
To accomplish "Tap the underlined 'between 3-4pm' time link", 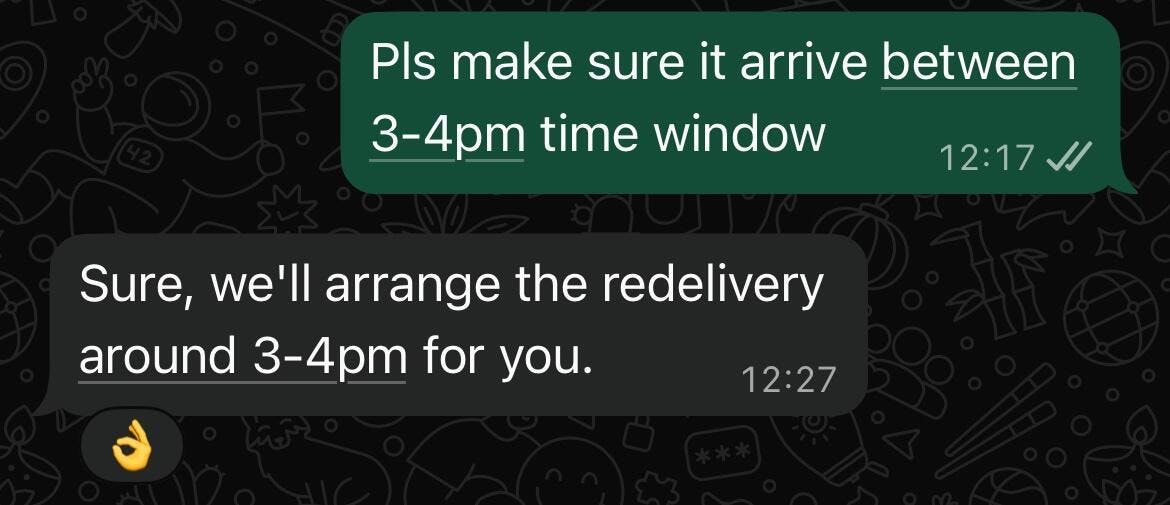I will pyautogui.click(x=977, y=64).
